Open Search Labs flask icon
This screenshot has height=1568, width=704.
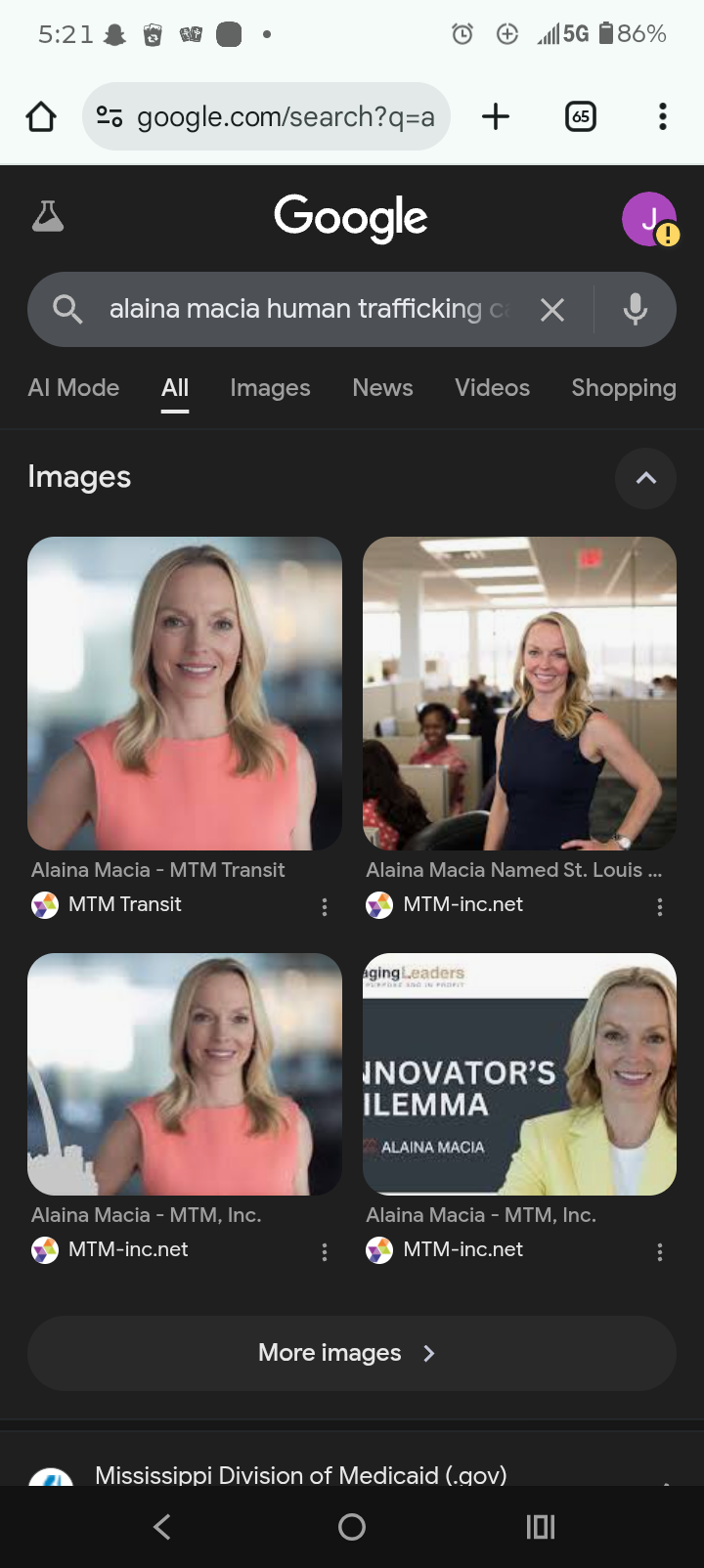pyautogui.click(x=48, y=216)
